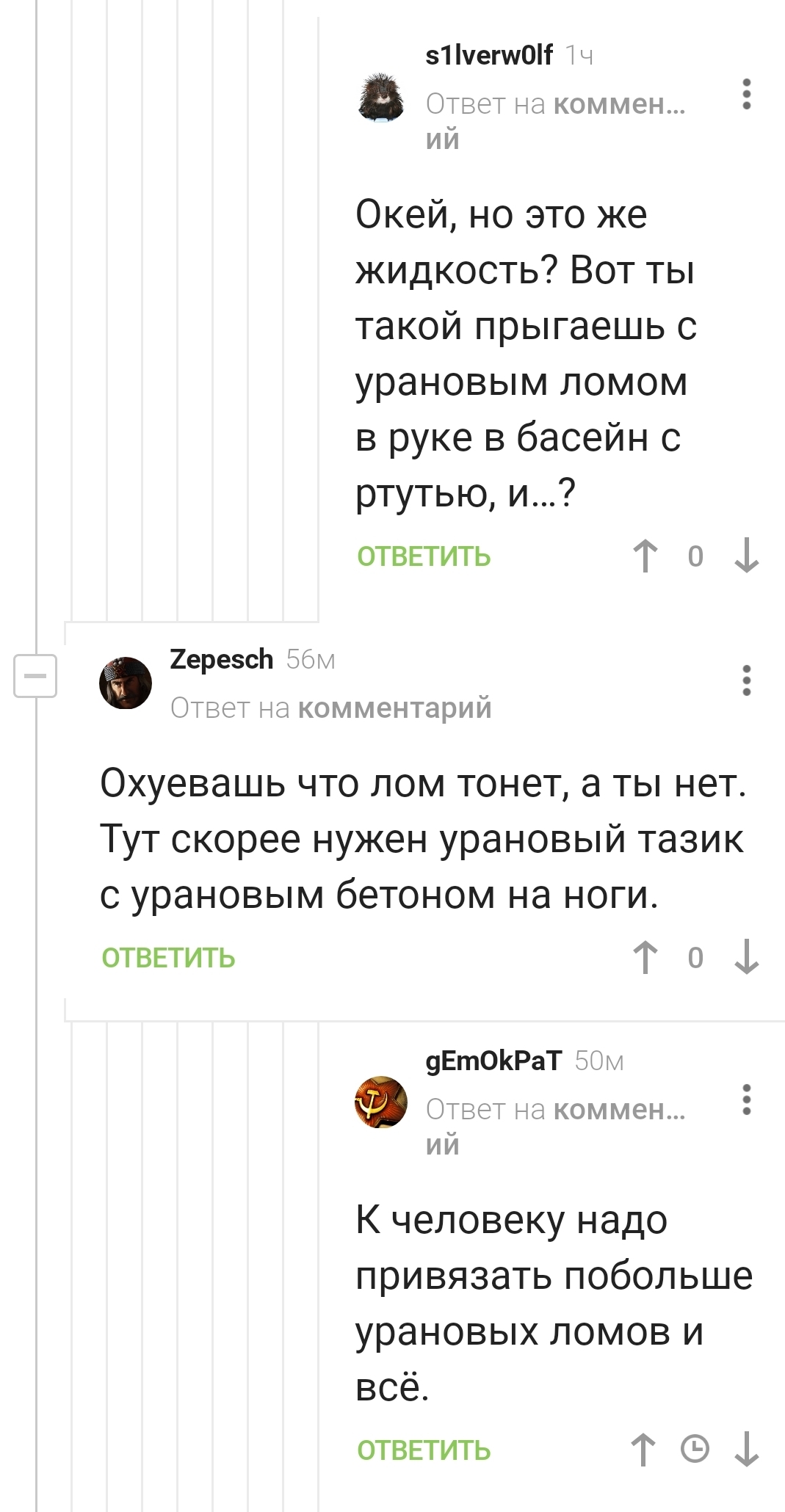Upvote s1lverw0lf's comment

645,556
